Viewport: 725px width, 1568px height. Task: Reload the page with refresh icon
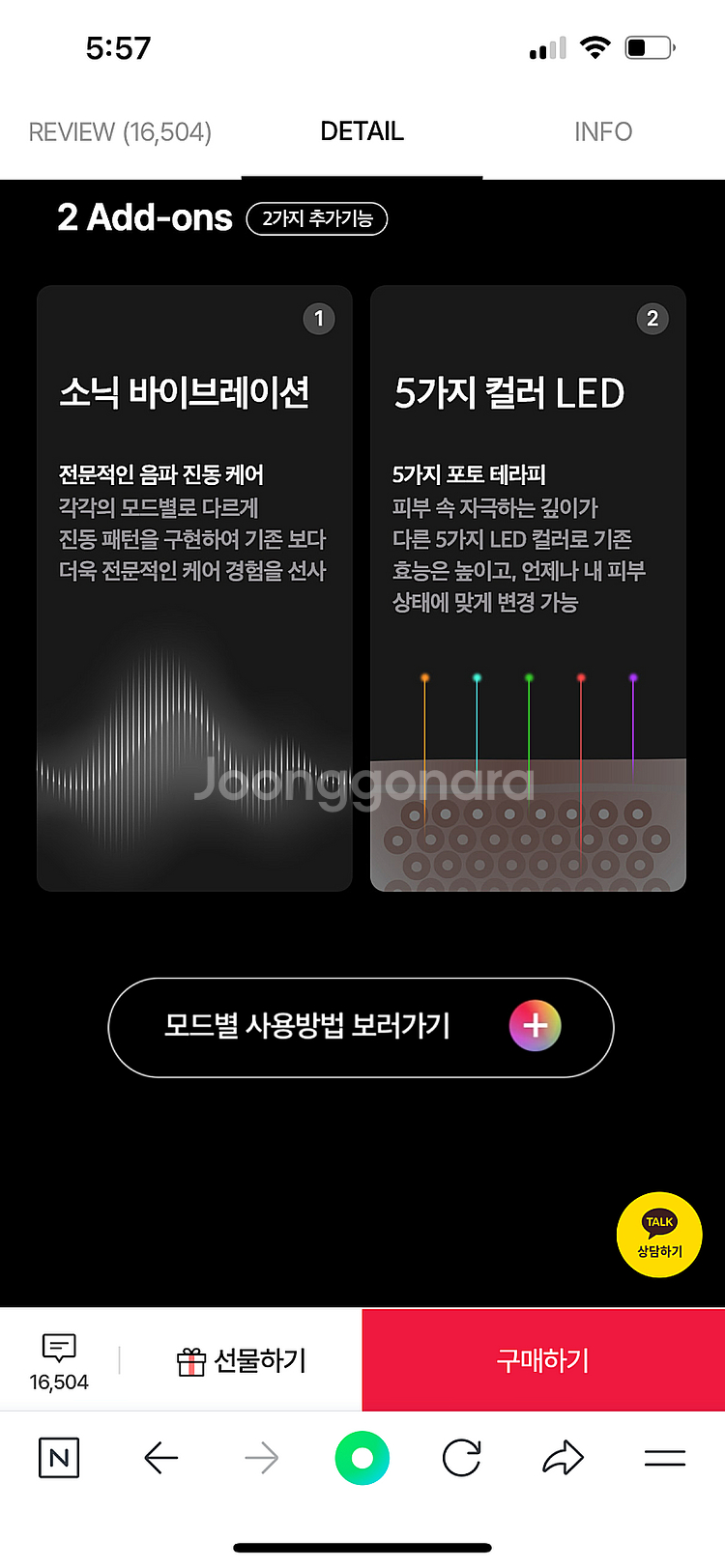[x=462, y=1458]
